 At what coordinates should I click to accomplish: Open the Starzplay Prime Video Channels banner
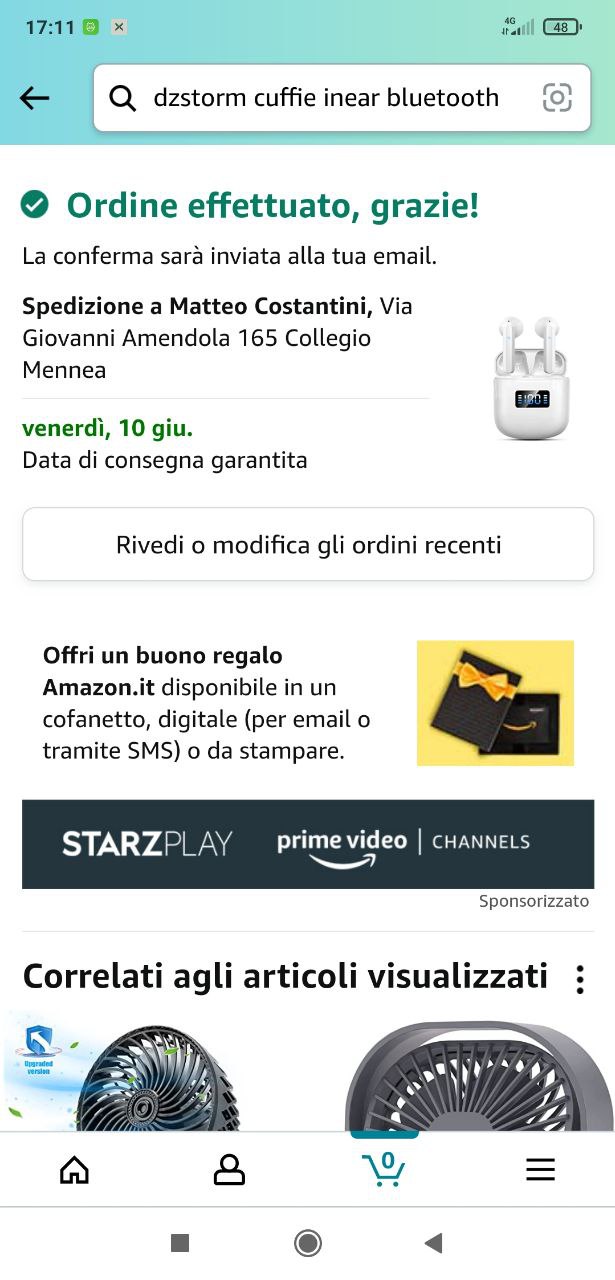click(308, 843)
